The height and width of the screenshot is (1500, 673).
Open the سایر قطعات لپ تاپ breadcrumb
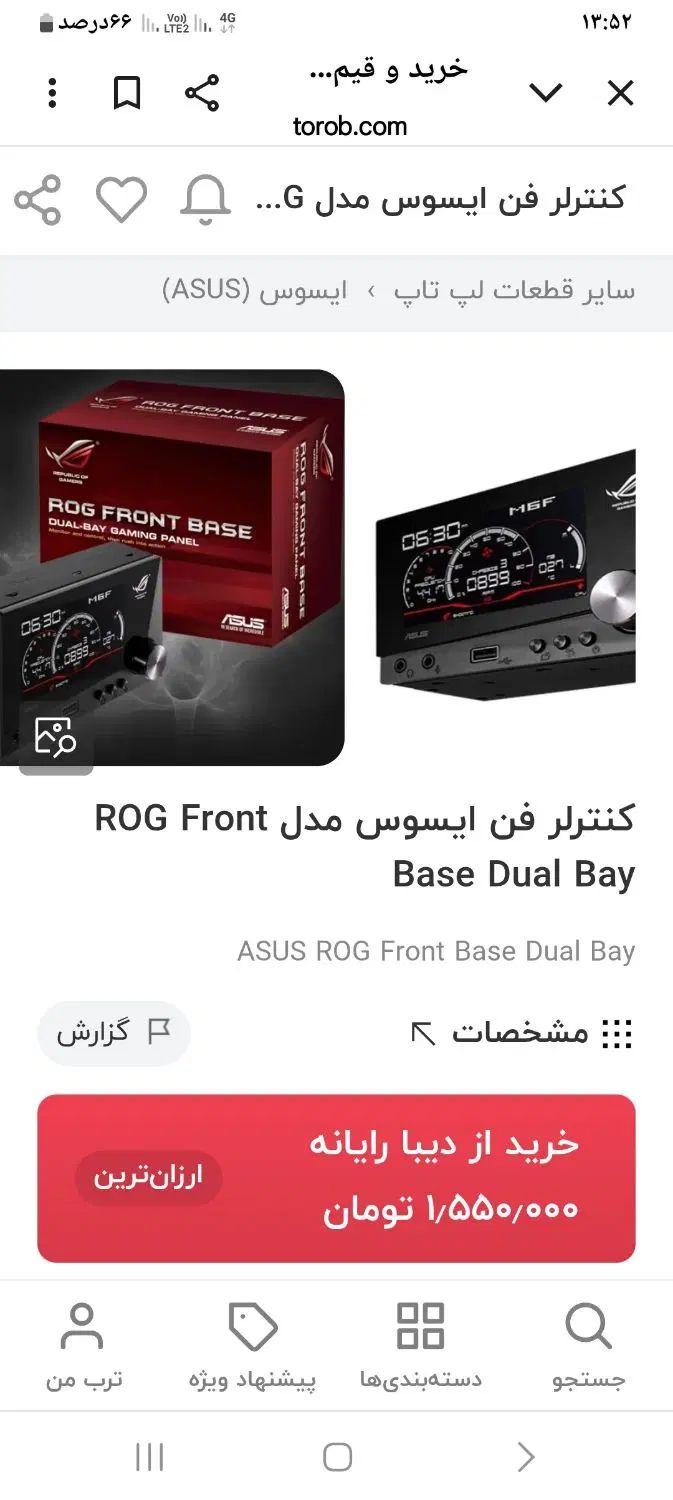(x=514, y=291)
